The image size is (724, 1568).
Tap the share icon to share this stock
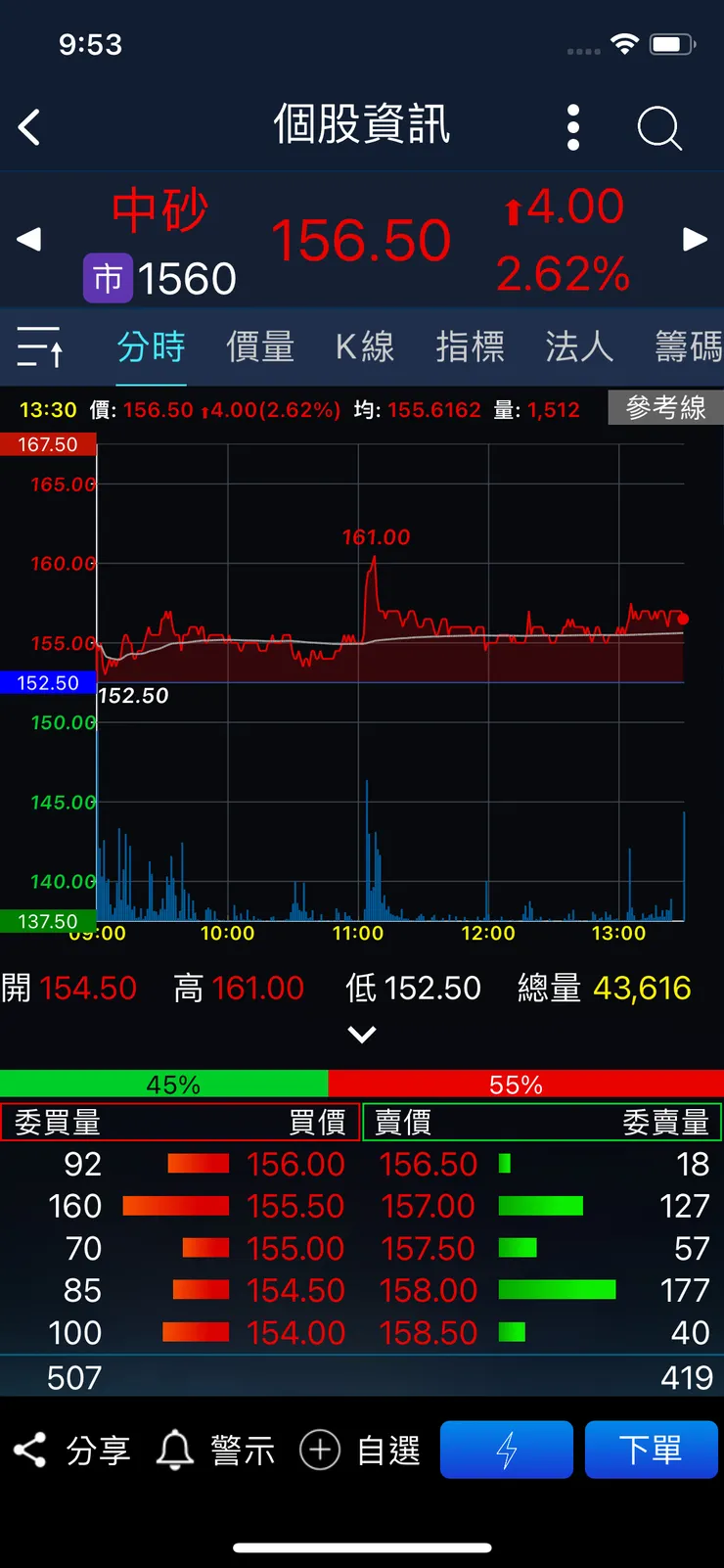tap(30, 1450)
